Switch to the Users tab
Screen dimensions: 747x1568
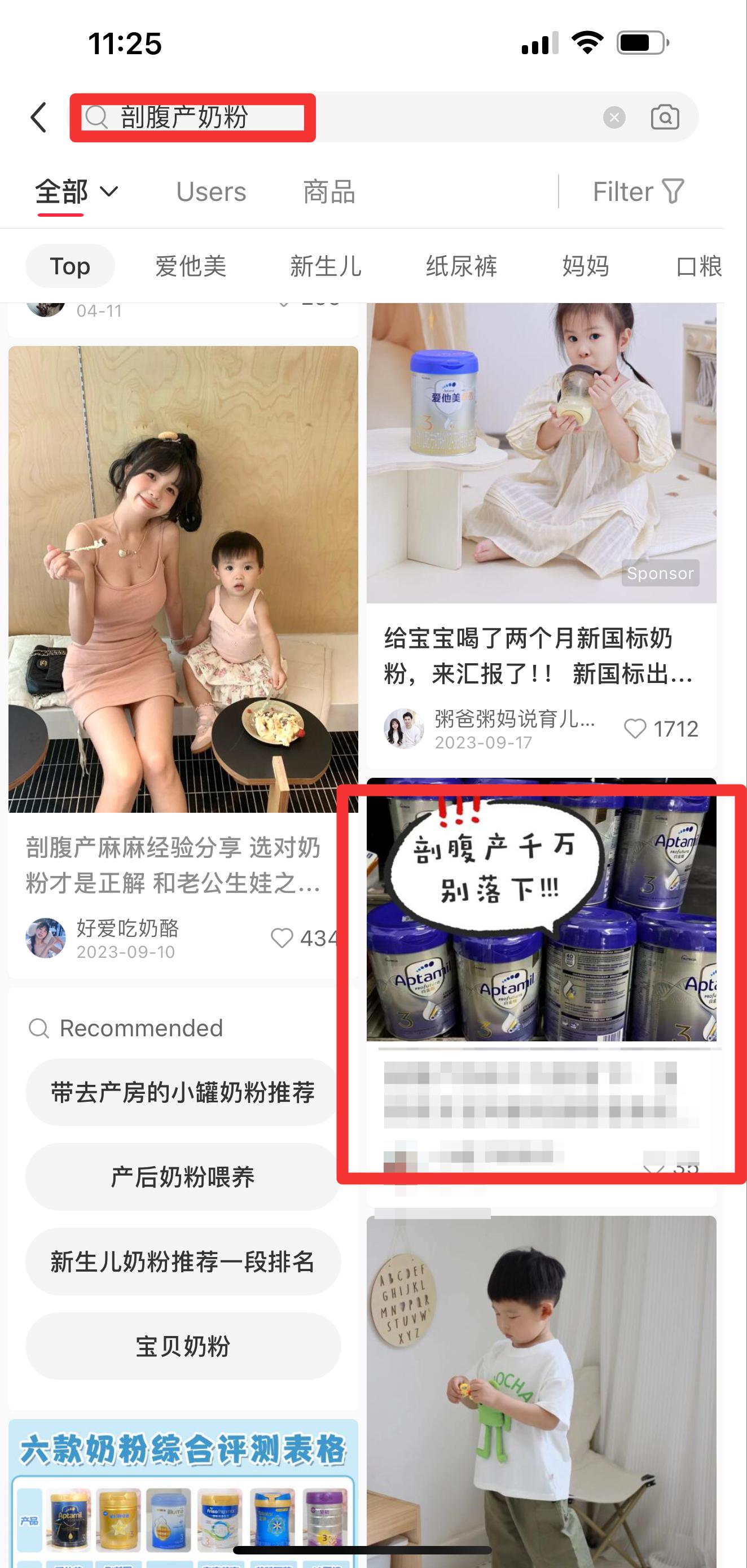[211, 192]
